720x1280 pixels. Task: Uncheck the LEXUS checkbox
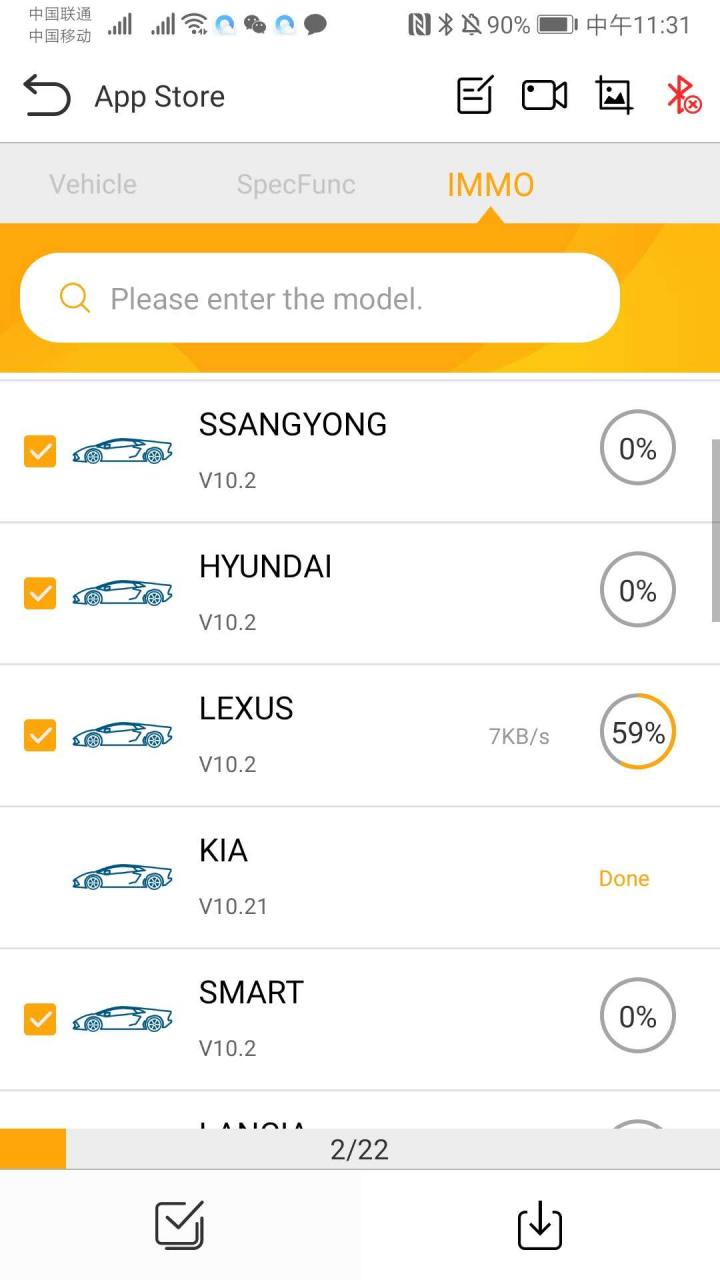(40, 735)
